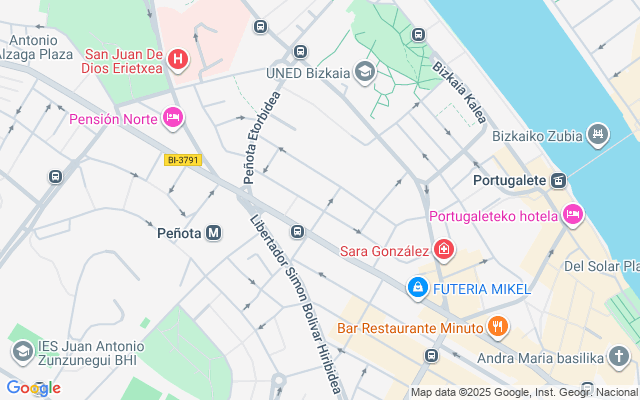The height and width of the screenshot is (400, 640).
Task: Open San Juan De Dios Erietxea hospital marker
Action: 178,60
